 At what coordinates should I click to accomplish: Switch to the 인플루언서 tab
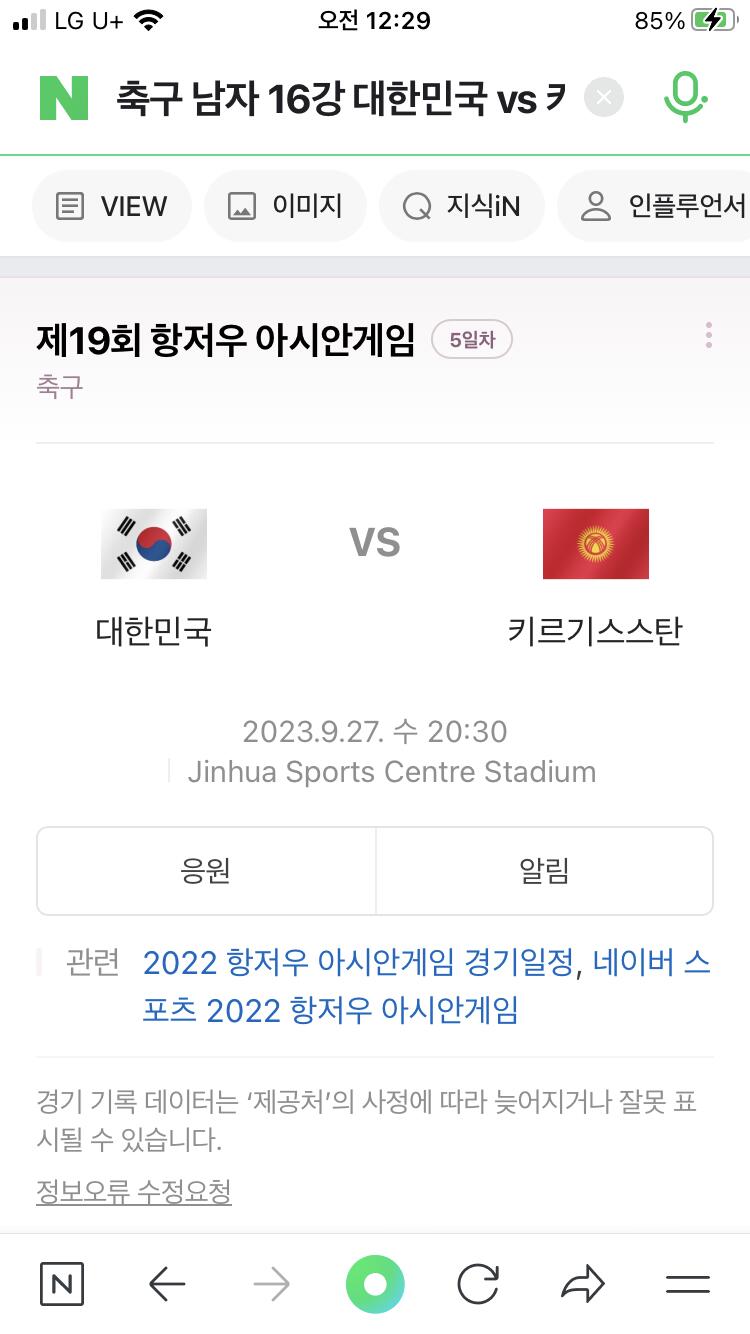tap(655, 206)
